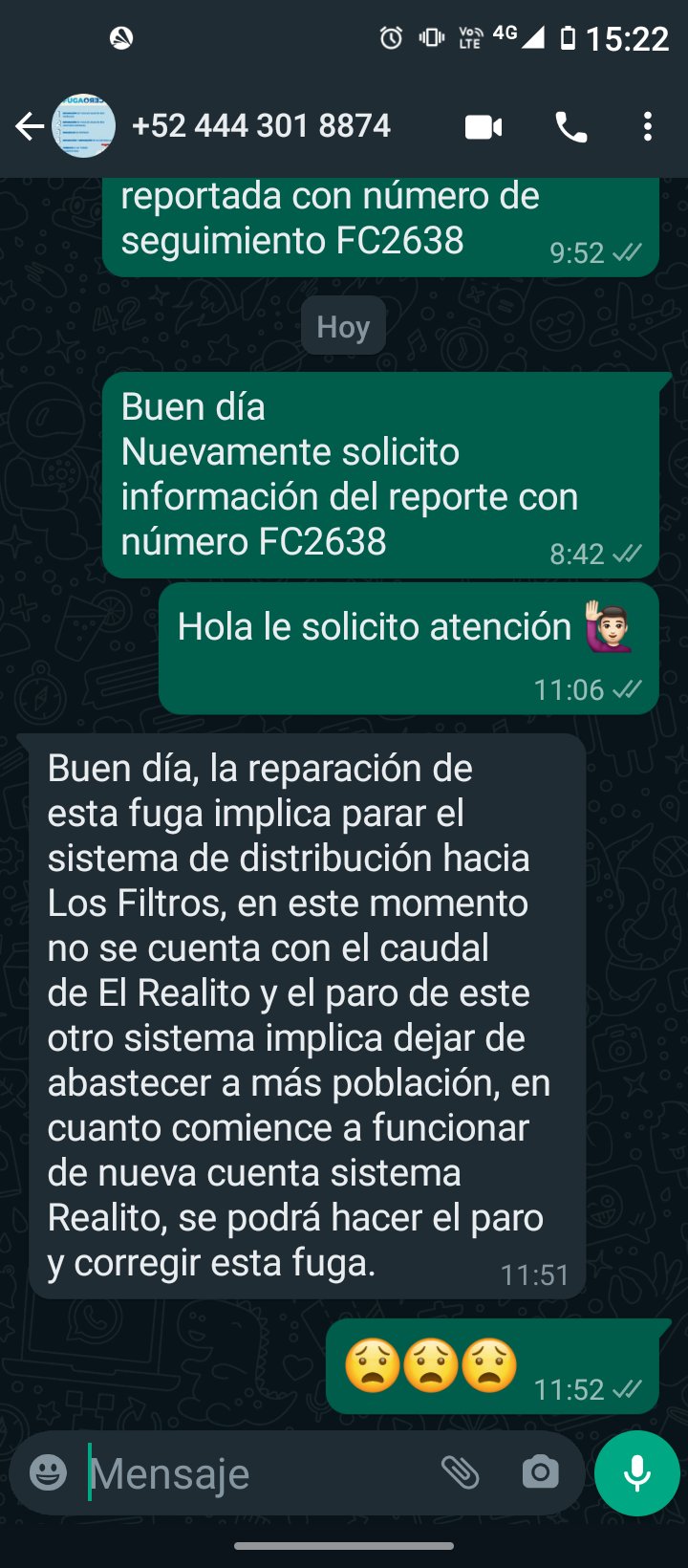
Task: Open contact info for +52 444 301 8874
Action: coord(261,125)
